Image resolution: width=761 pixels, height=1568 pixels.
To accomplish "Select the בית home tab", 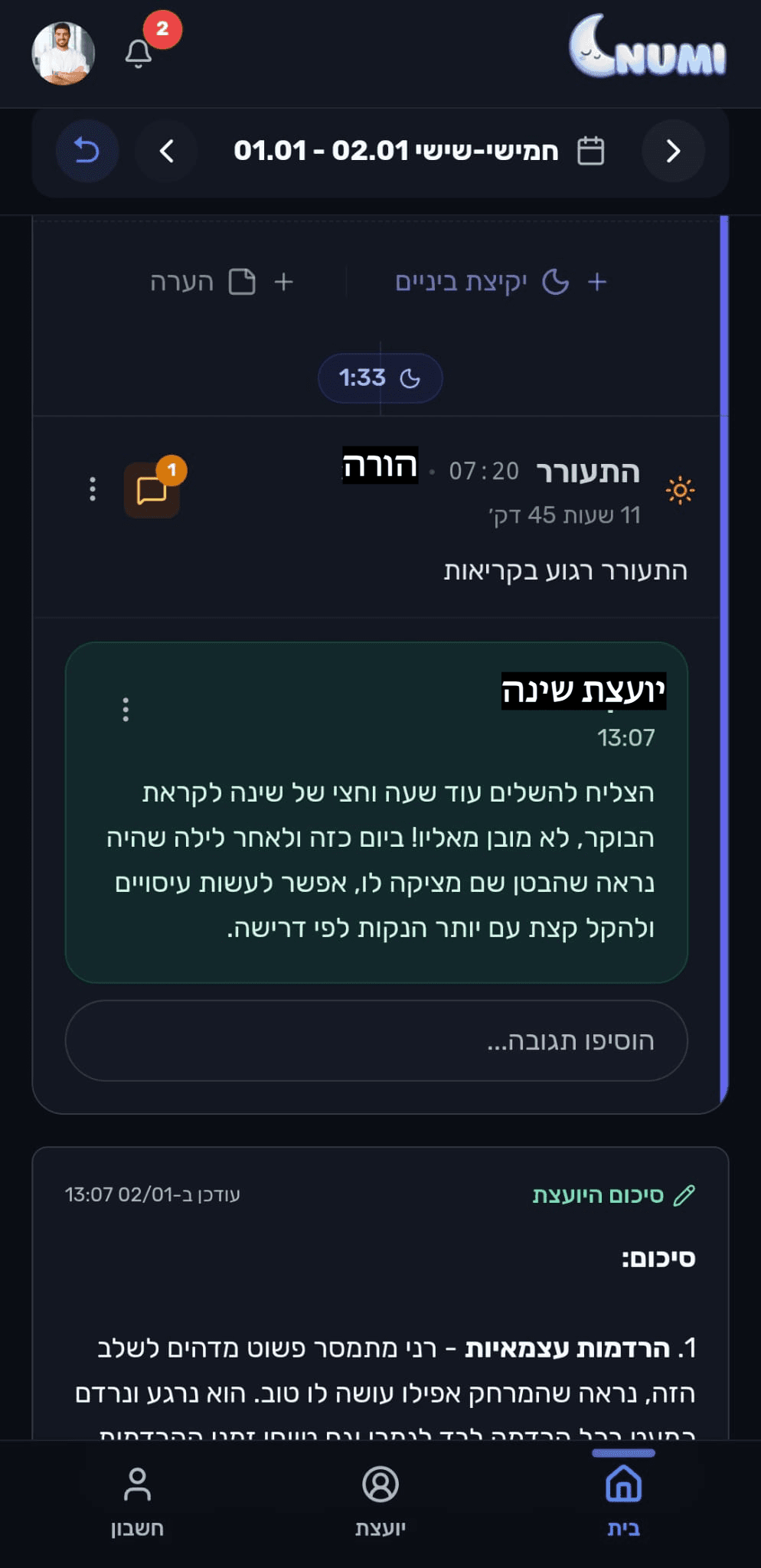I will click(623, 1501).
